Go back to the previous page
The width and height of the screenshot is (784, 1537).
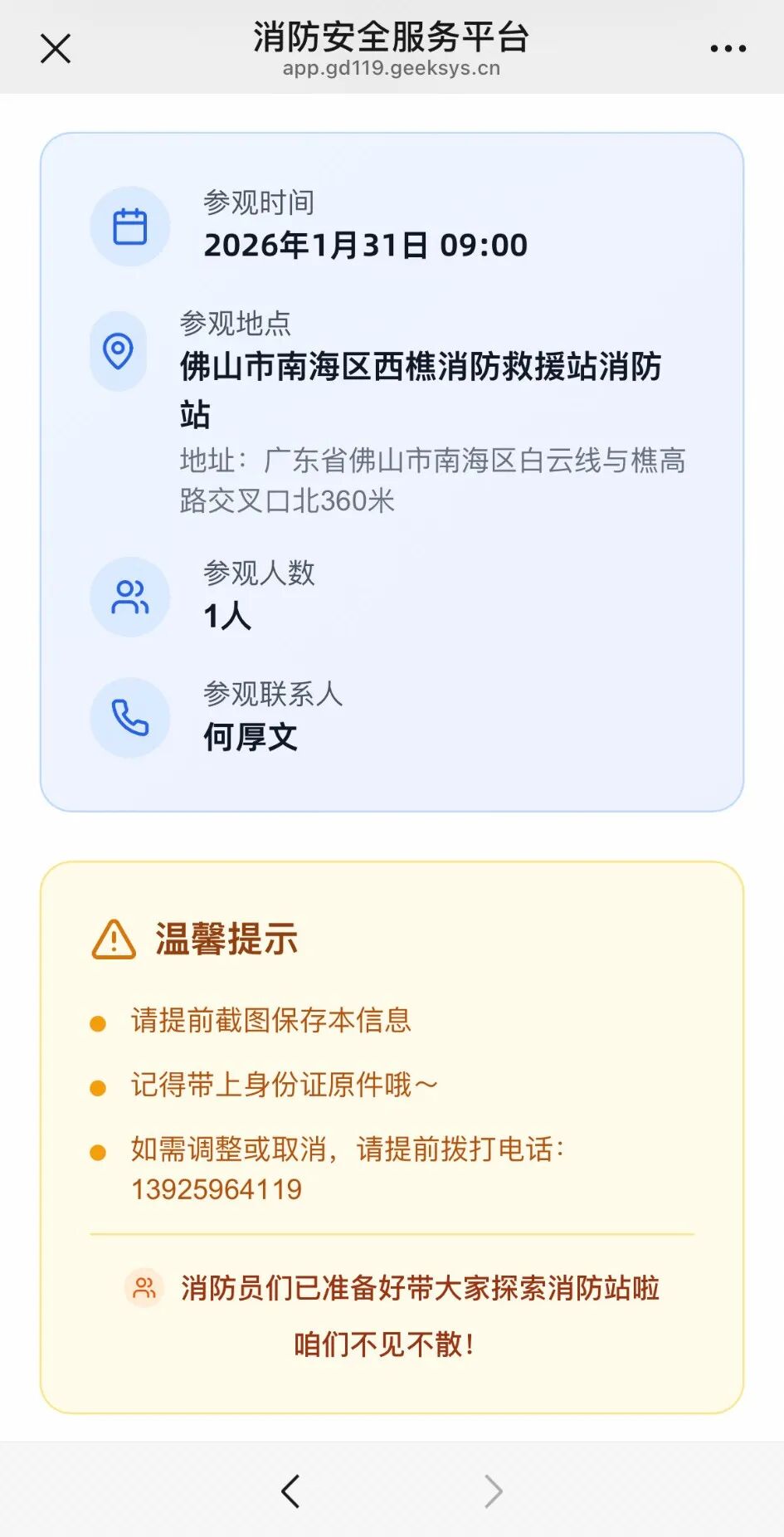click(290, 1491)
